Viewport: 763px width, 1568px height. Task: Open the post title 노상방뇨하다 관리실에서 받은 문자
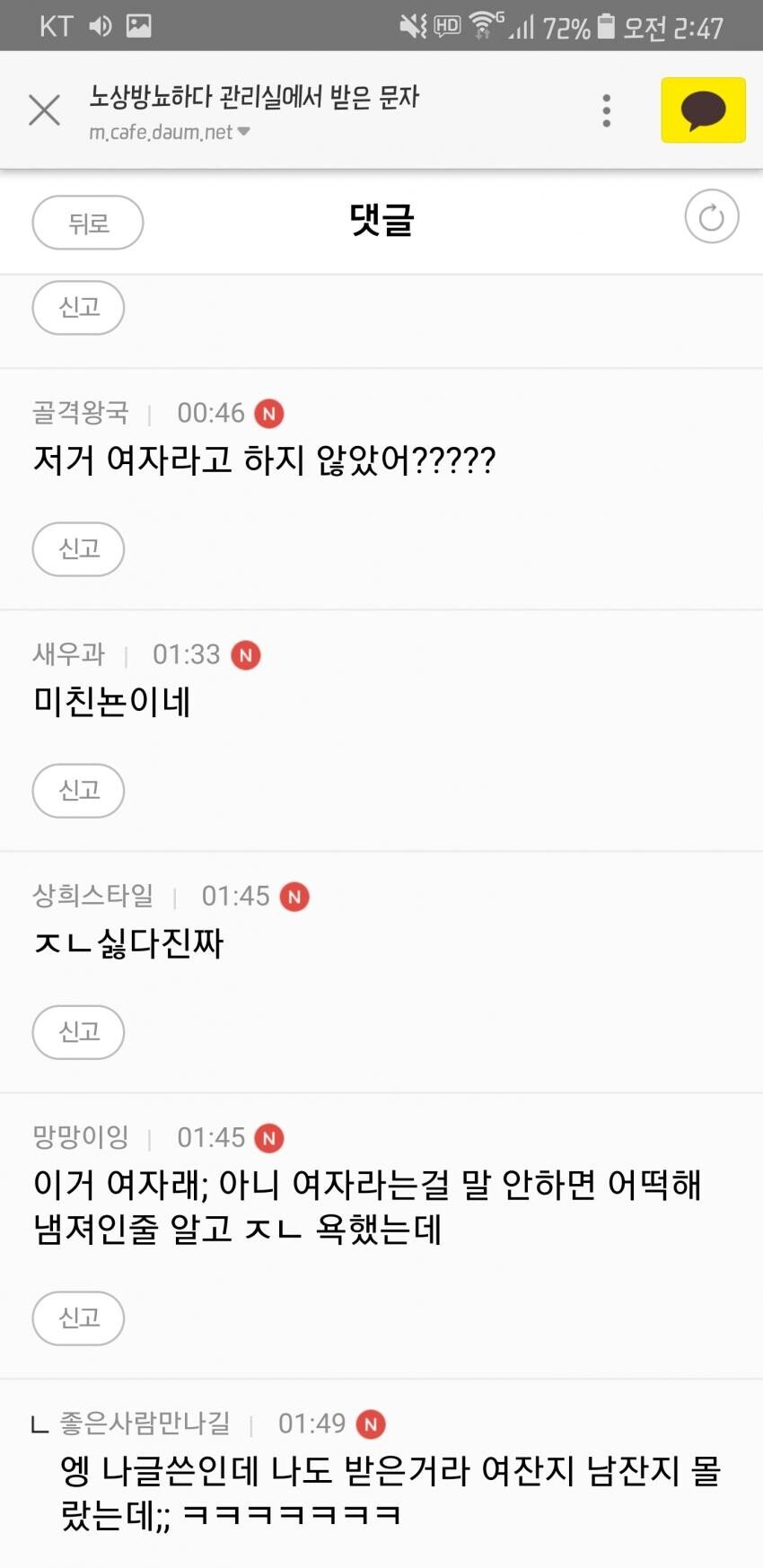(255, 98)
